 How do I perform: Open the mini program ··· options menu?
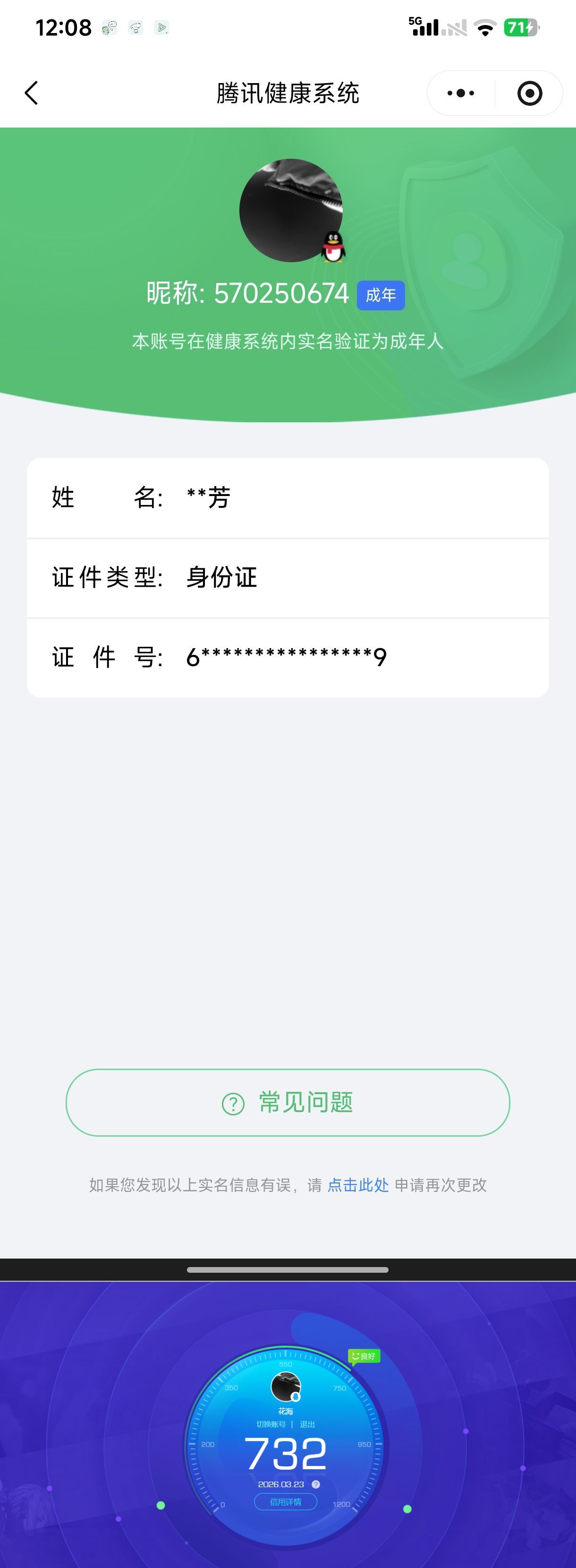tap(459, 93)
